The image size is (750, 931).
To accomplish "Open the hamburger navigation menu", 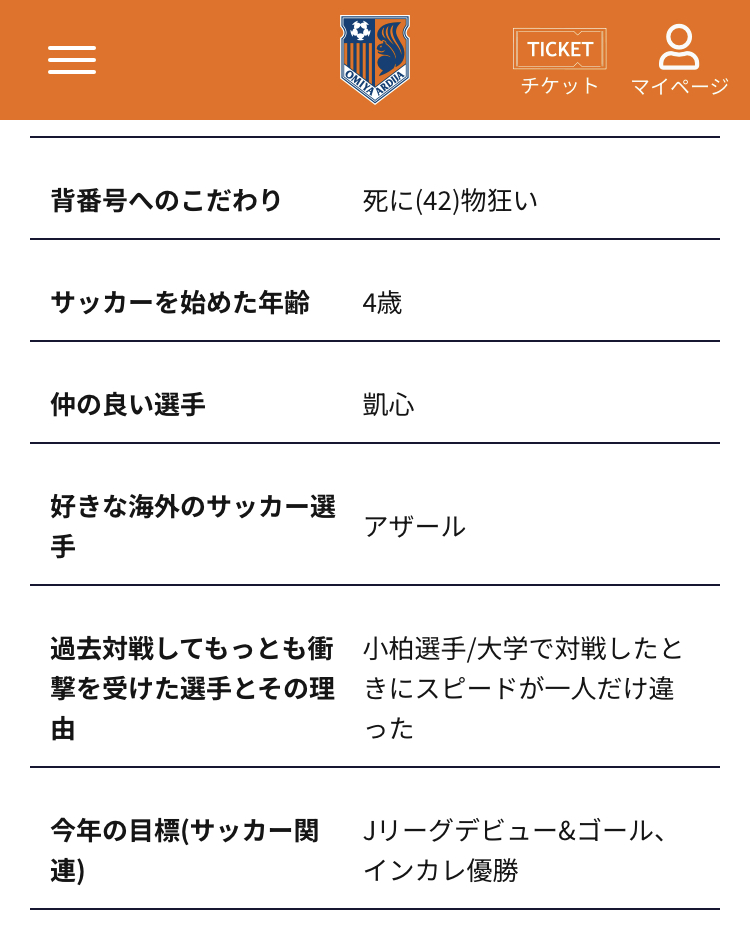I will point(72,60).
